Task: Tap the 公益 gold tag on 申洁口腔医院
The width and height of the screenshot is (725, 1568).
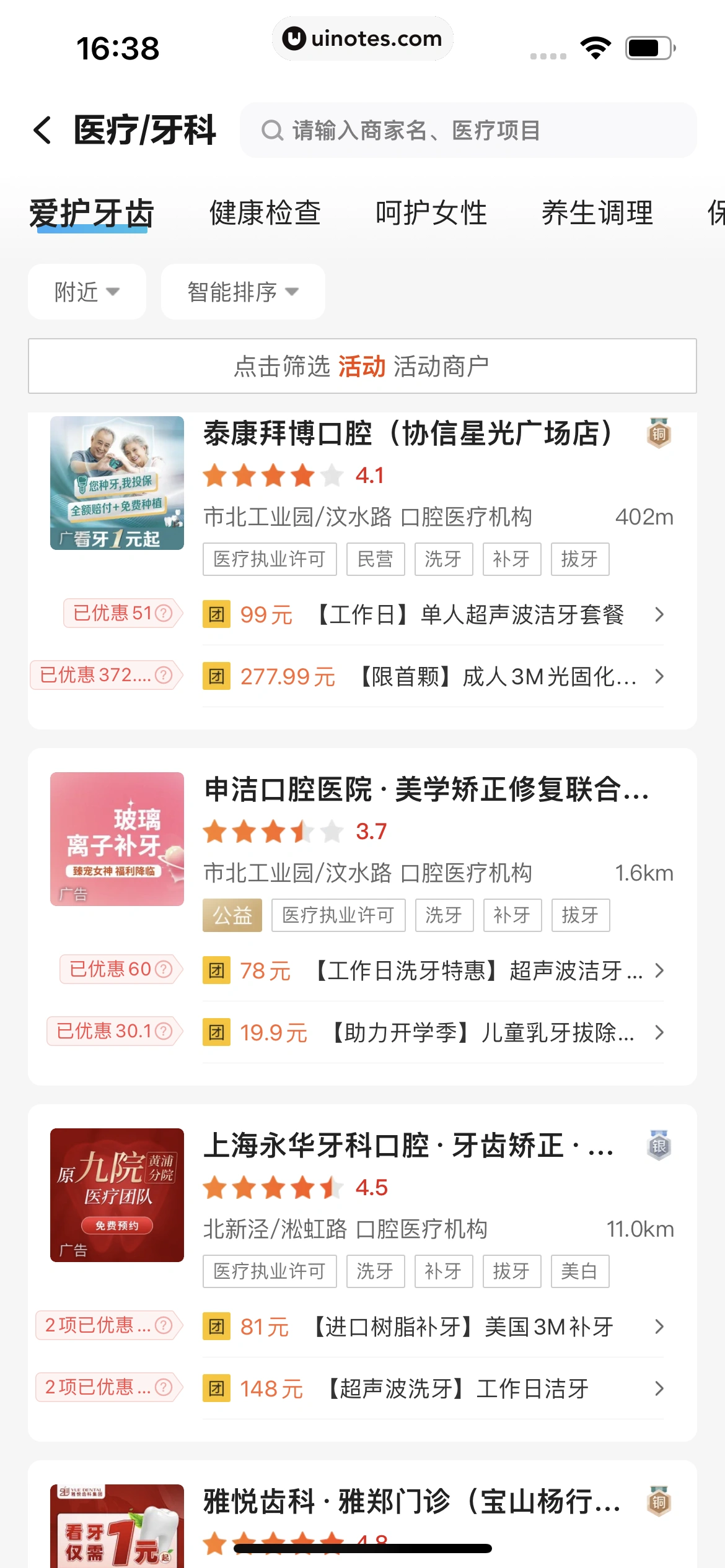Action: point(232,915)
